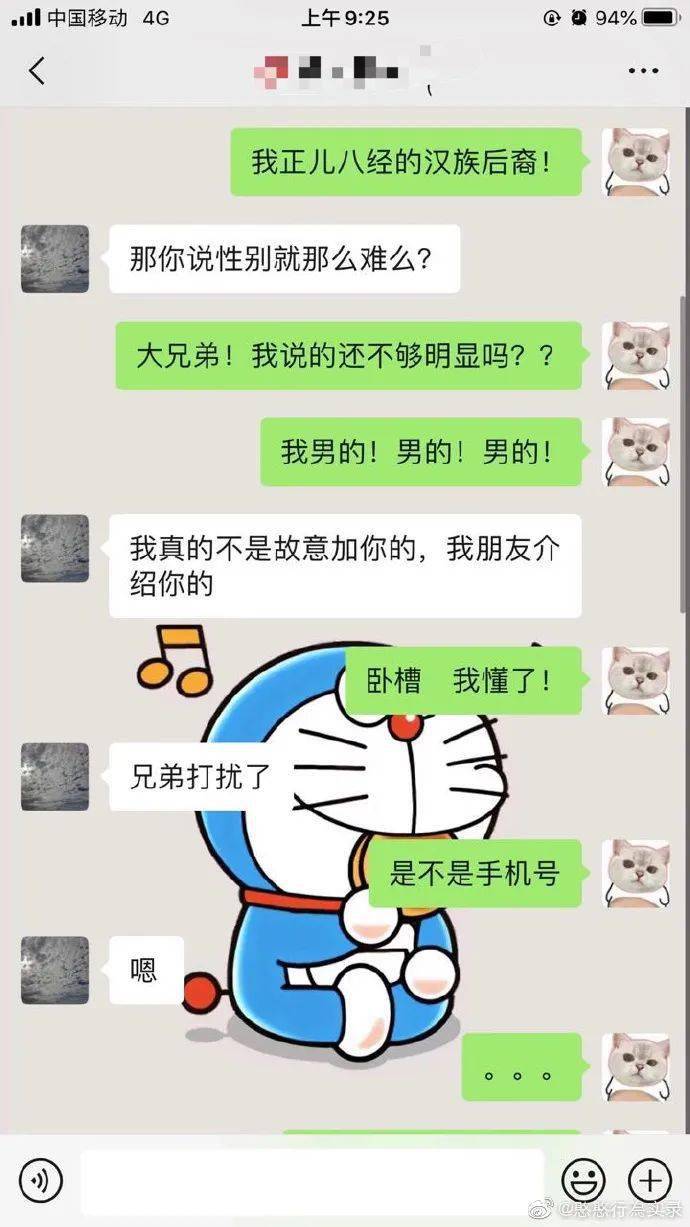Screen dimensions: 690x1227
Task: Switch to voice message input
Action: 40,1181
